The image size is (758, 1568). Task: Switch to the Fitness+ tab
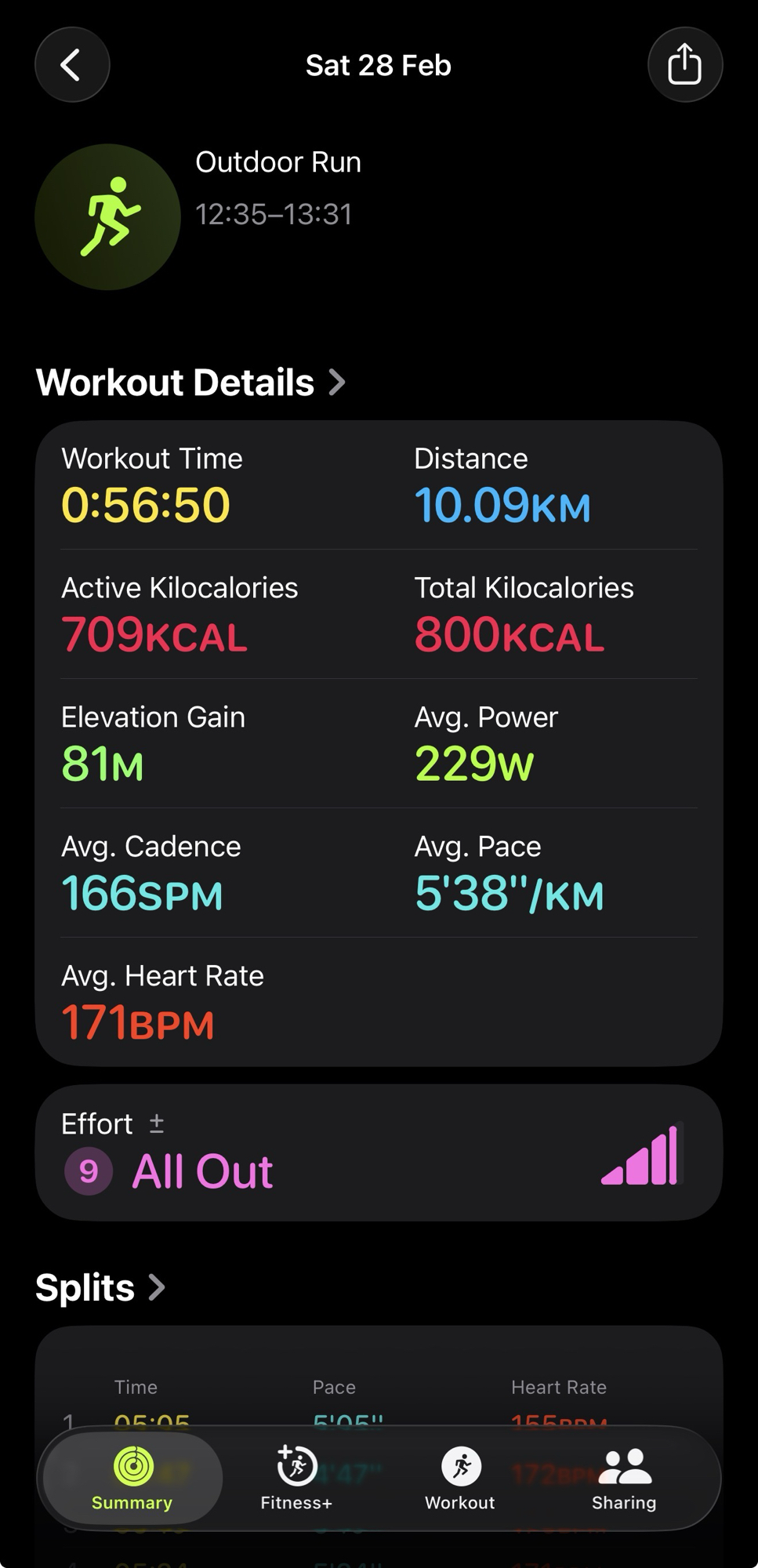click(296, 1479)
